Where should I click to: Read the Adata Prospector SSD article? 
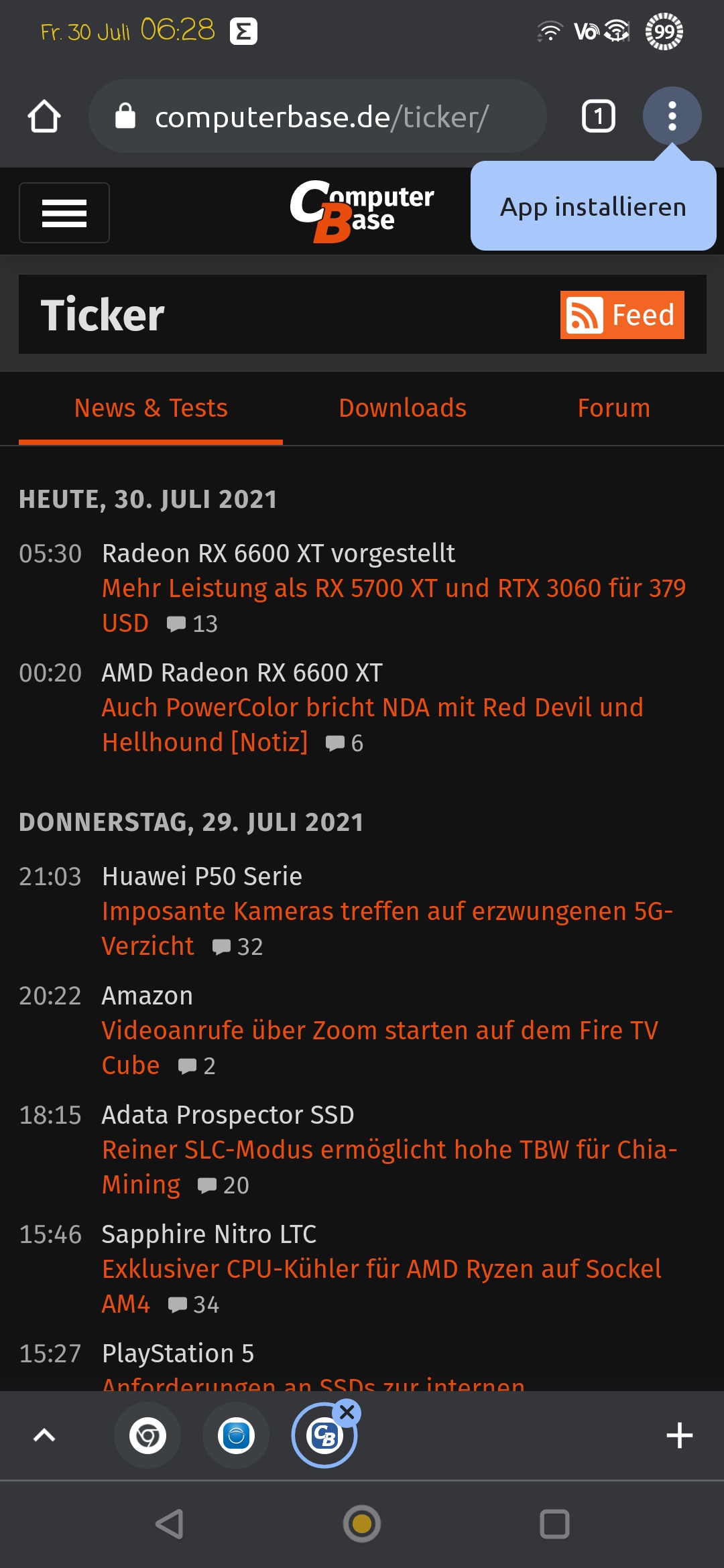[389, 1150]
